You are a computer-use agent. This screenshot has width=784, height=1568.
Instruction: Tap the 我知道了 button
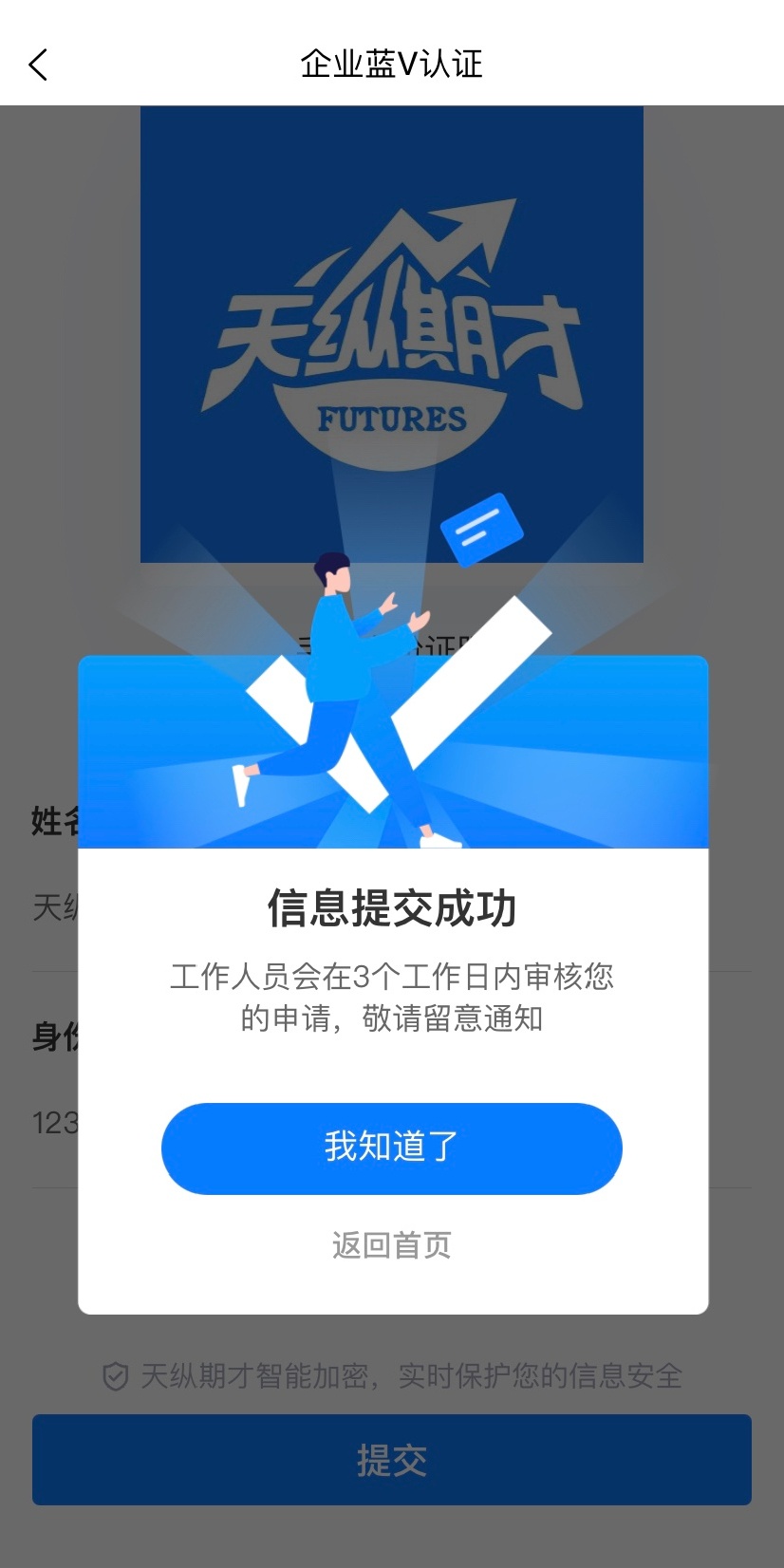point(391,1148)
